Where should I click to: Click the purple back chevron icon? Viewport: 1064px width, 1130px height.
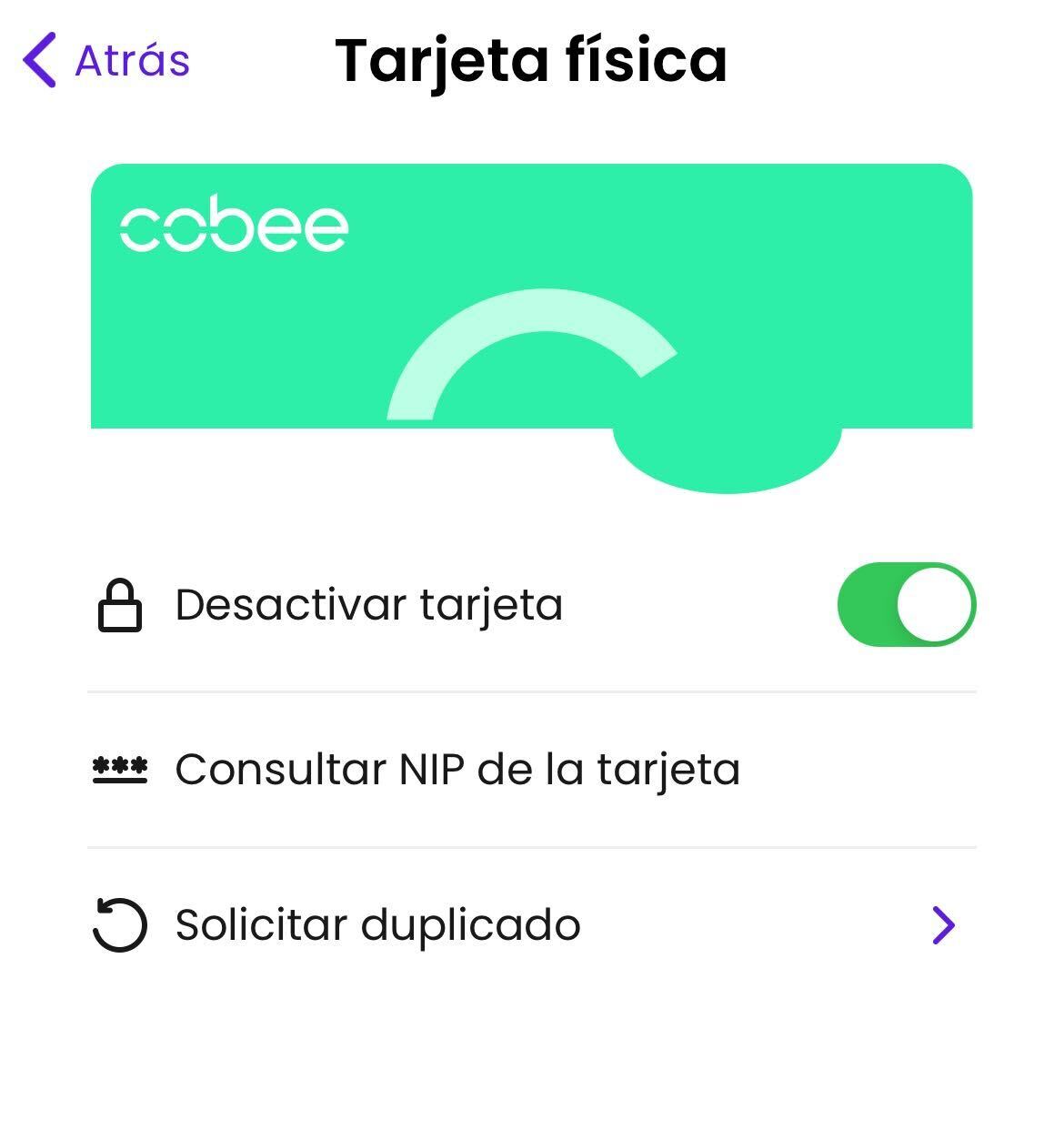click(x=37, y=60)
